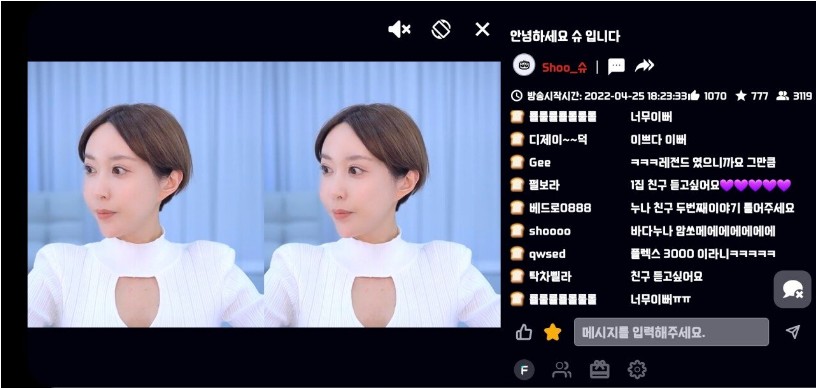Open the viewer list icon
The height and width of the screenshot is (388, 816).
[x=562, y=370]
